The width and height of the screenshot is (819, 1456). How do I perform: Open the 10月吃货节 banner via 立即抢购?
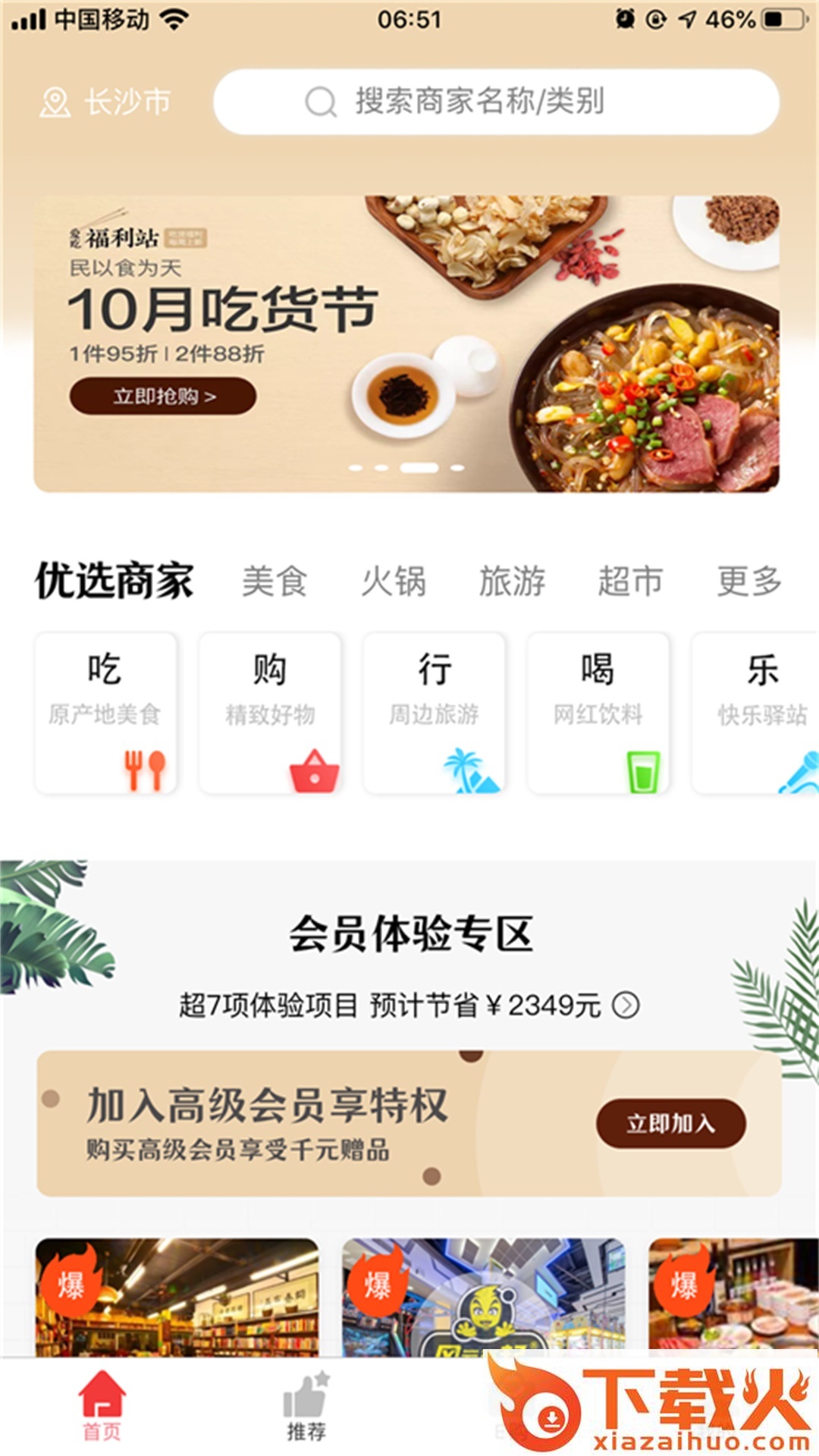(162, 396)
